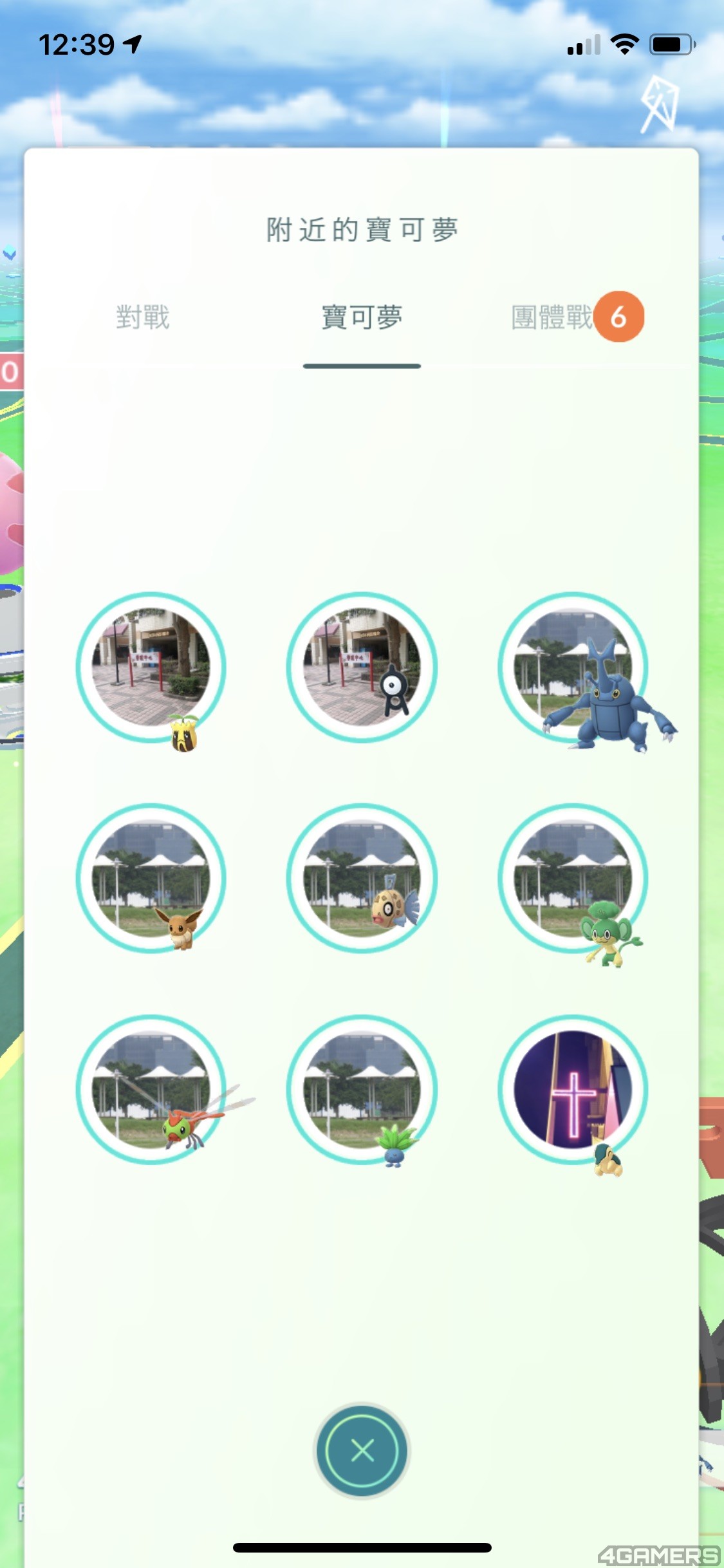Open the Cyndaquil at neon cross Pokéstop
724x1568 pixels.
[573, 1090]
